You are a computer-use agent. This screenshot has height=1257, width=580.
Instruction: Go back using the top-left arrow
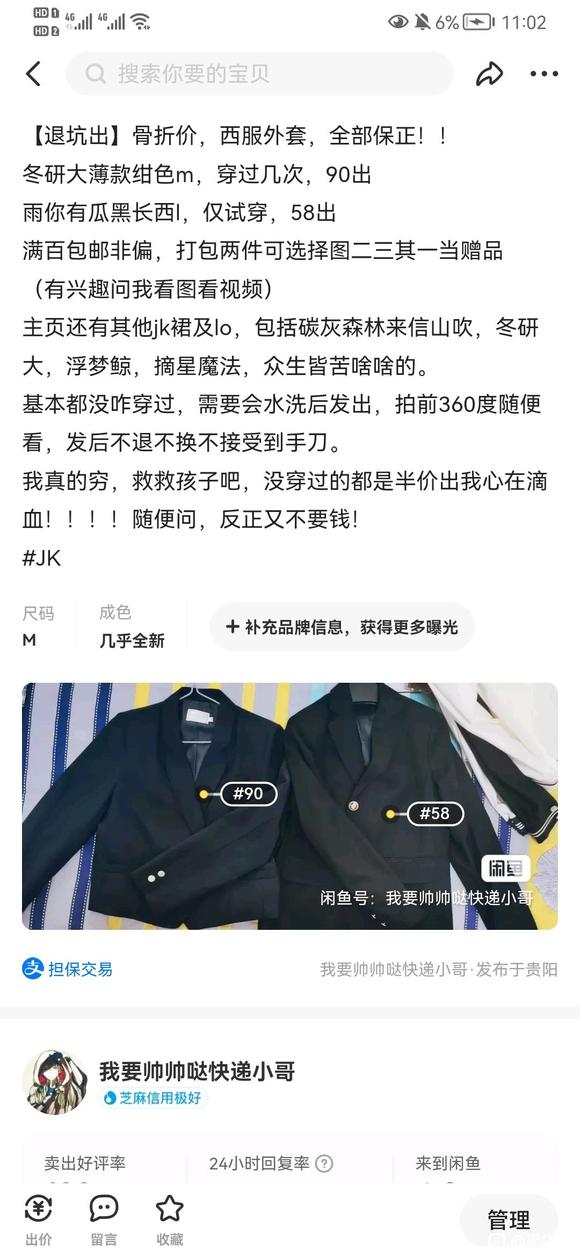(33, 74)
